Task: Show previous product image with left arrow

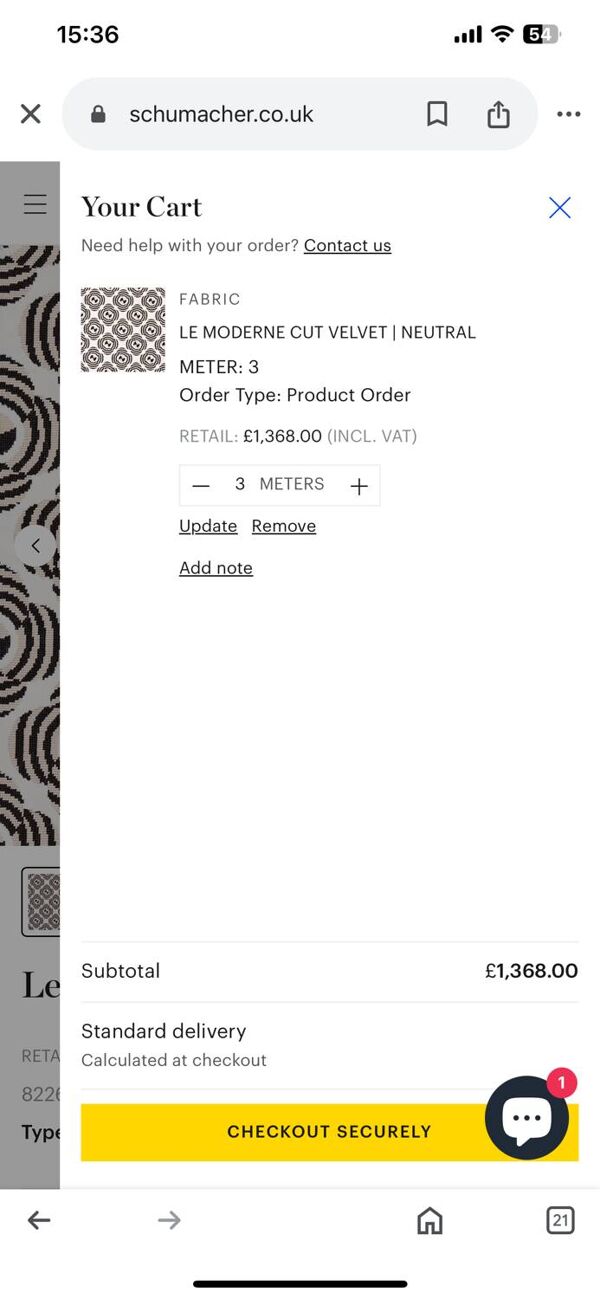Action: [35, 545]
